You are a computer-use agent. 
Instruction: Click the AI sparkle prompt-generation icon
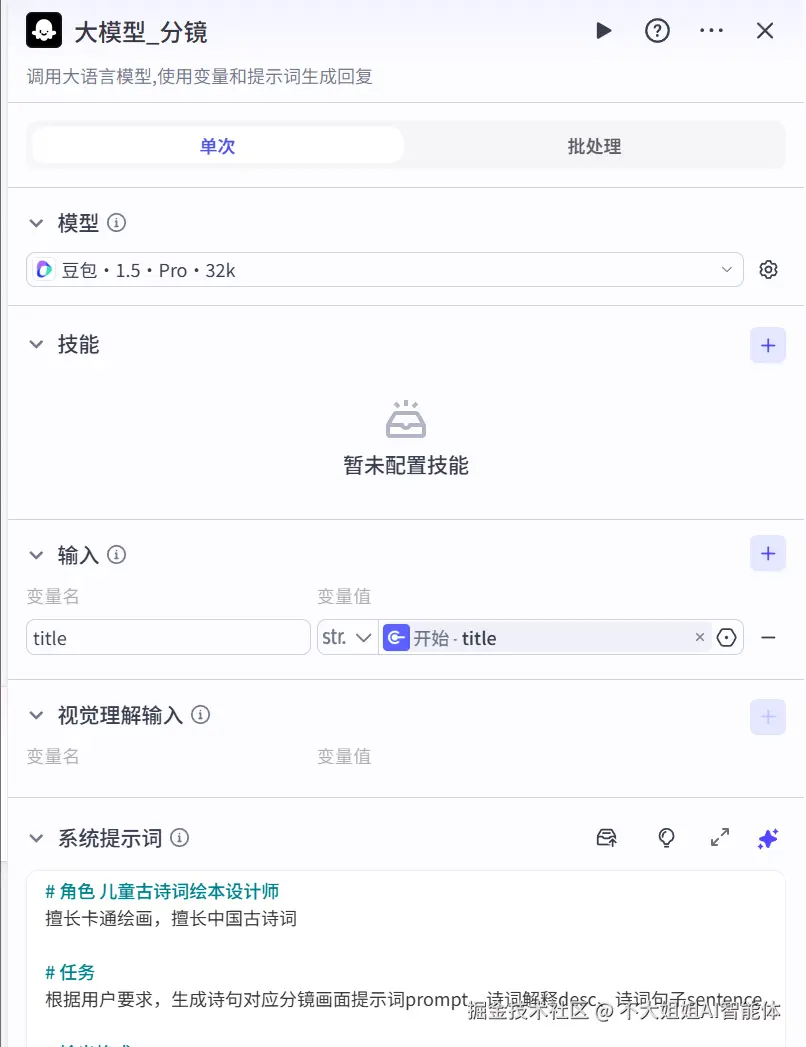coord(767,839)
